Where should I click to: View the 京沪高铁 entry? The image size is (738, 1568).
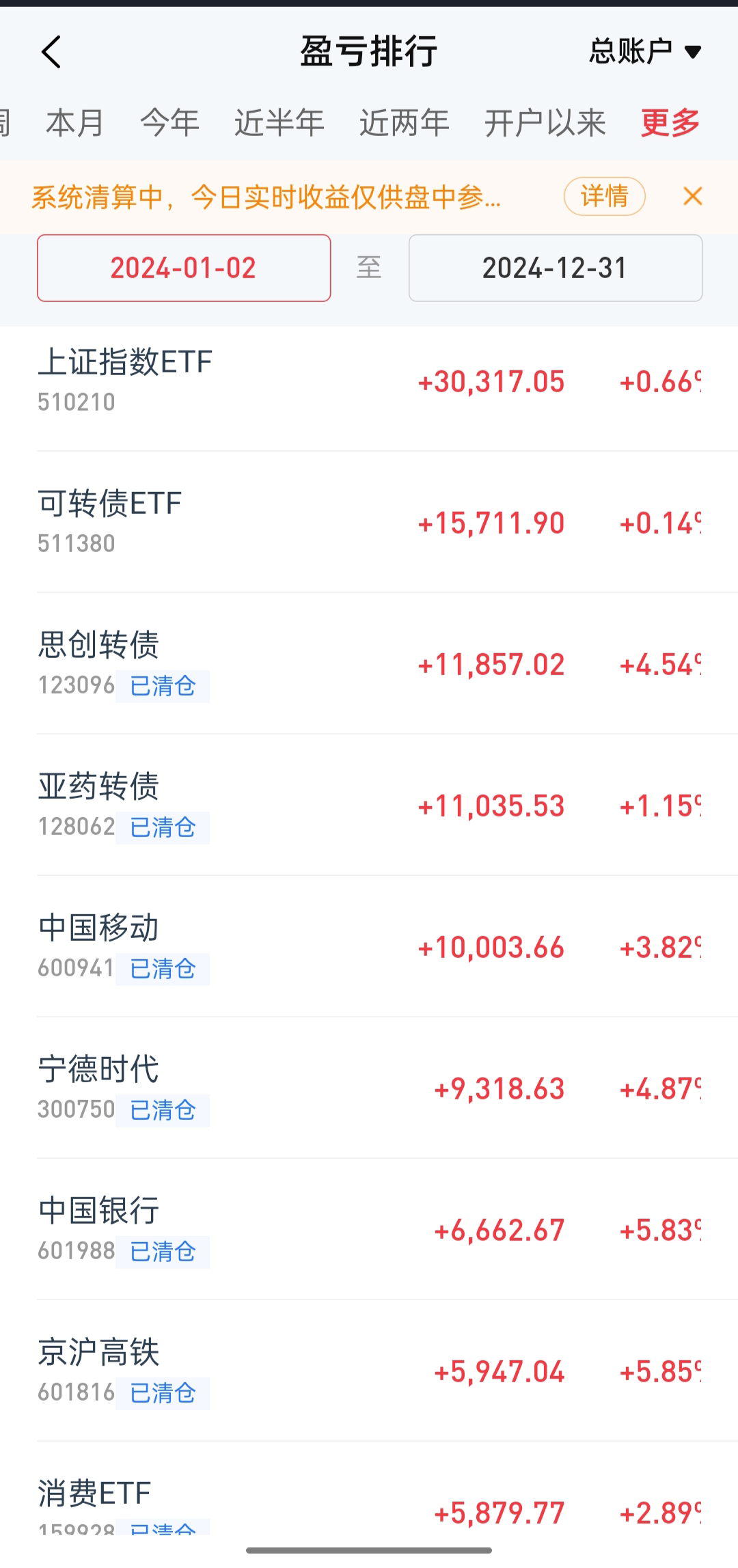pos(369,1371)
